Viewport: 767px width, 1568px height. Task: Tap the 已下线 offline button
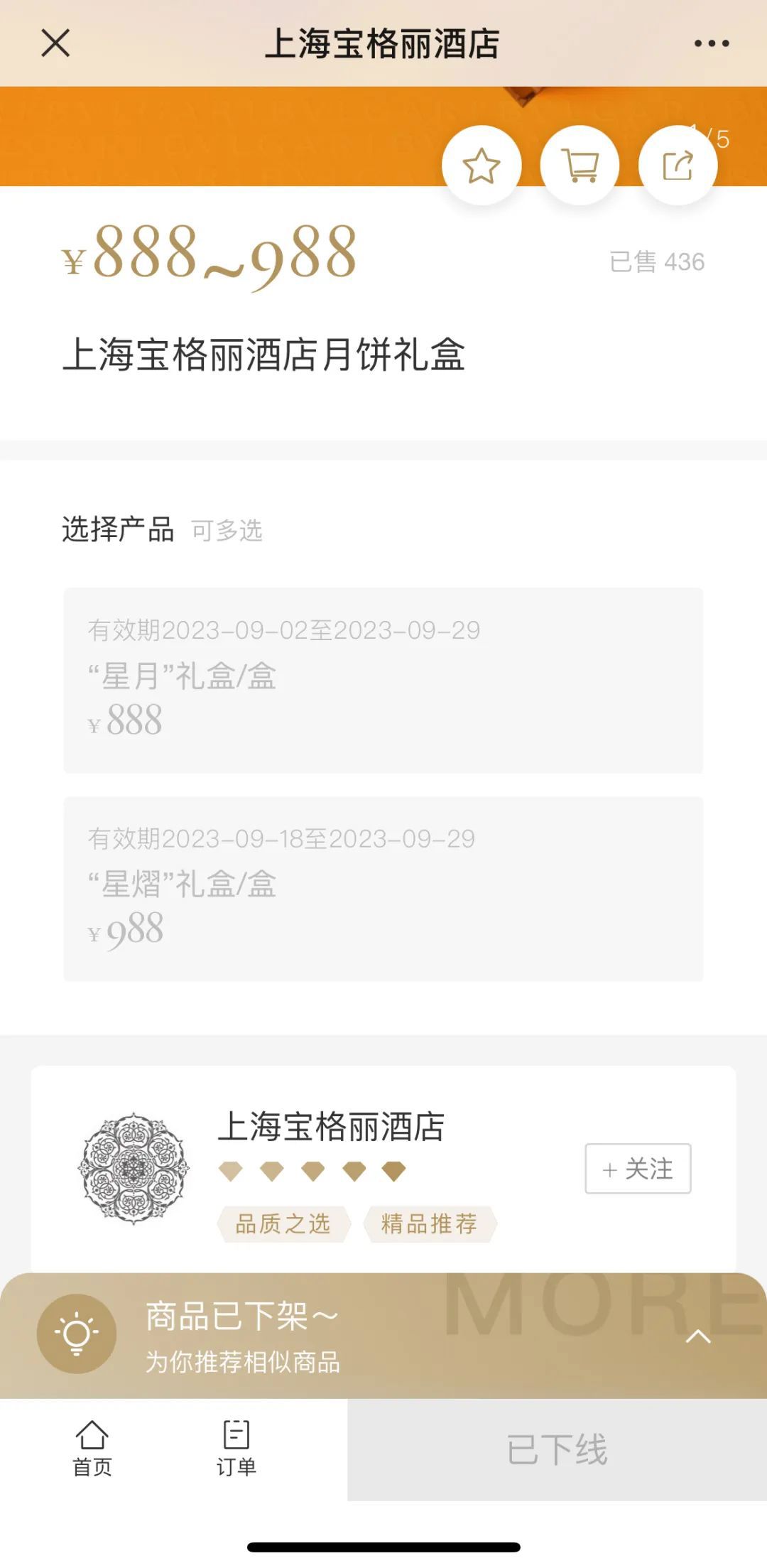point(556,1449)
